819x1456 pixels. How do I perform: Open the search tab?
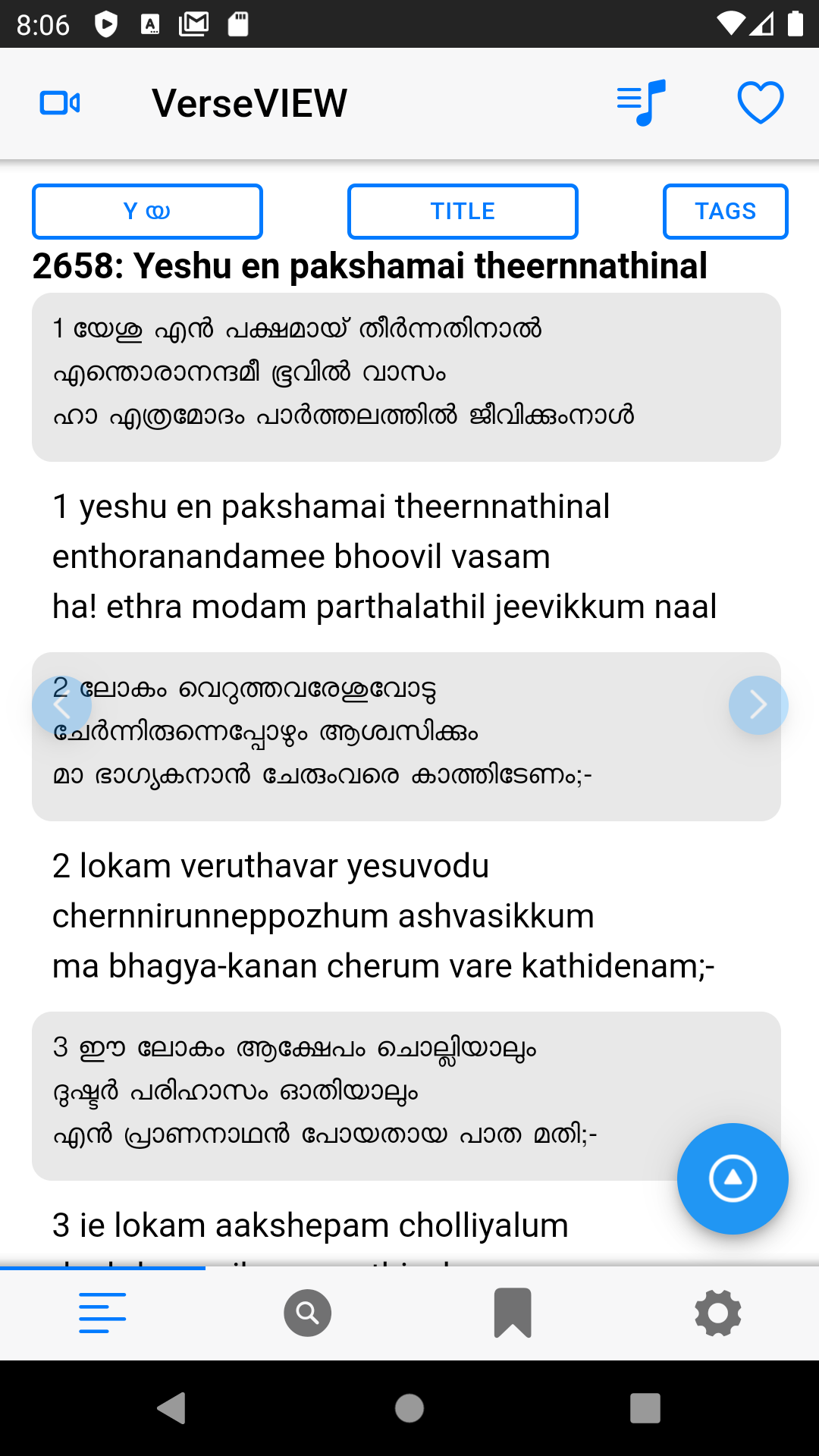[x=307, y=1313]
